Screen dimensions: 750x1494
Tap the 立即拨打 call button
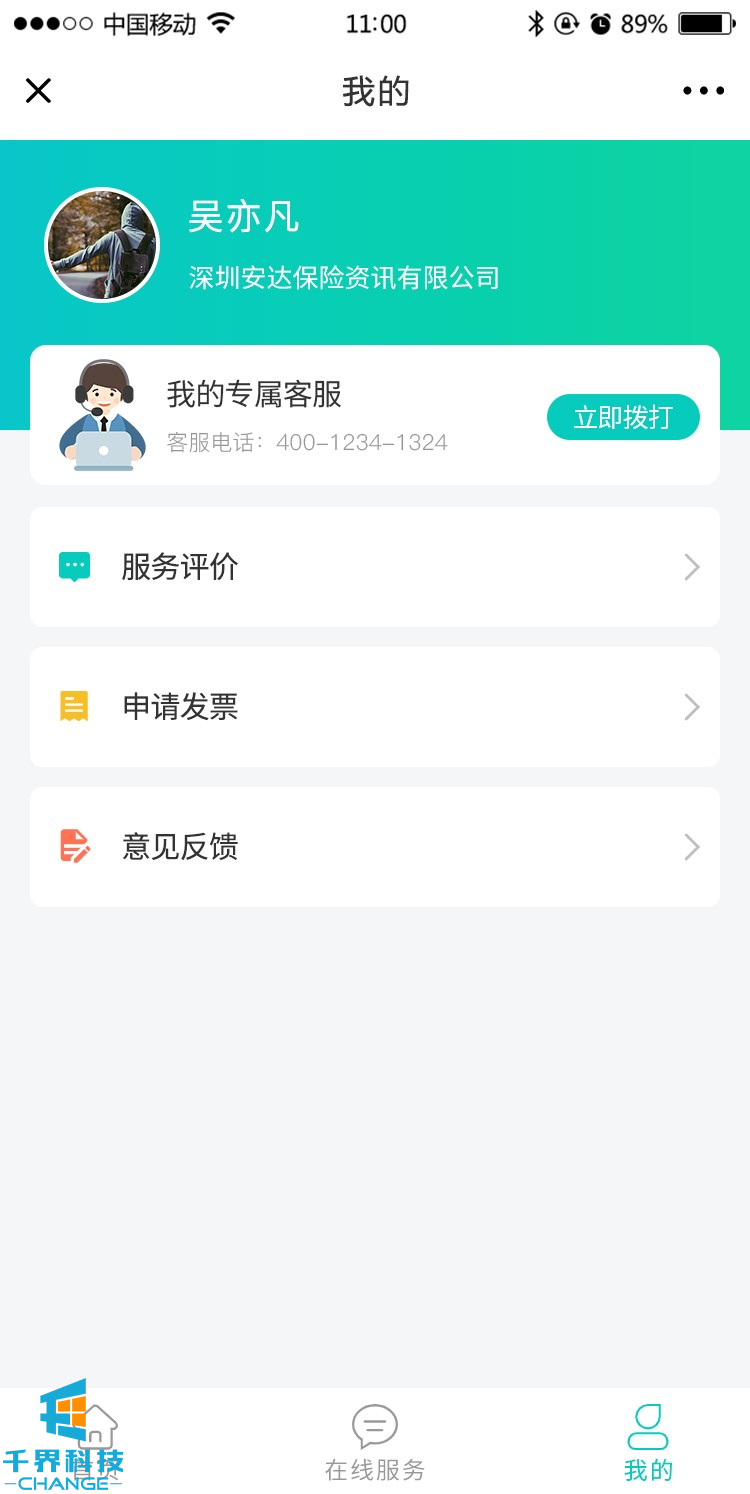pyautogui.click(x=623, y=417)
